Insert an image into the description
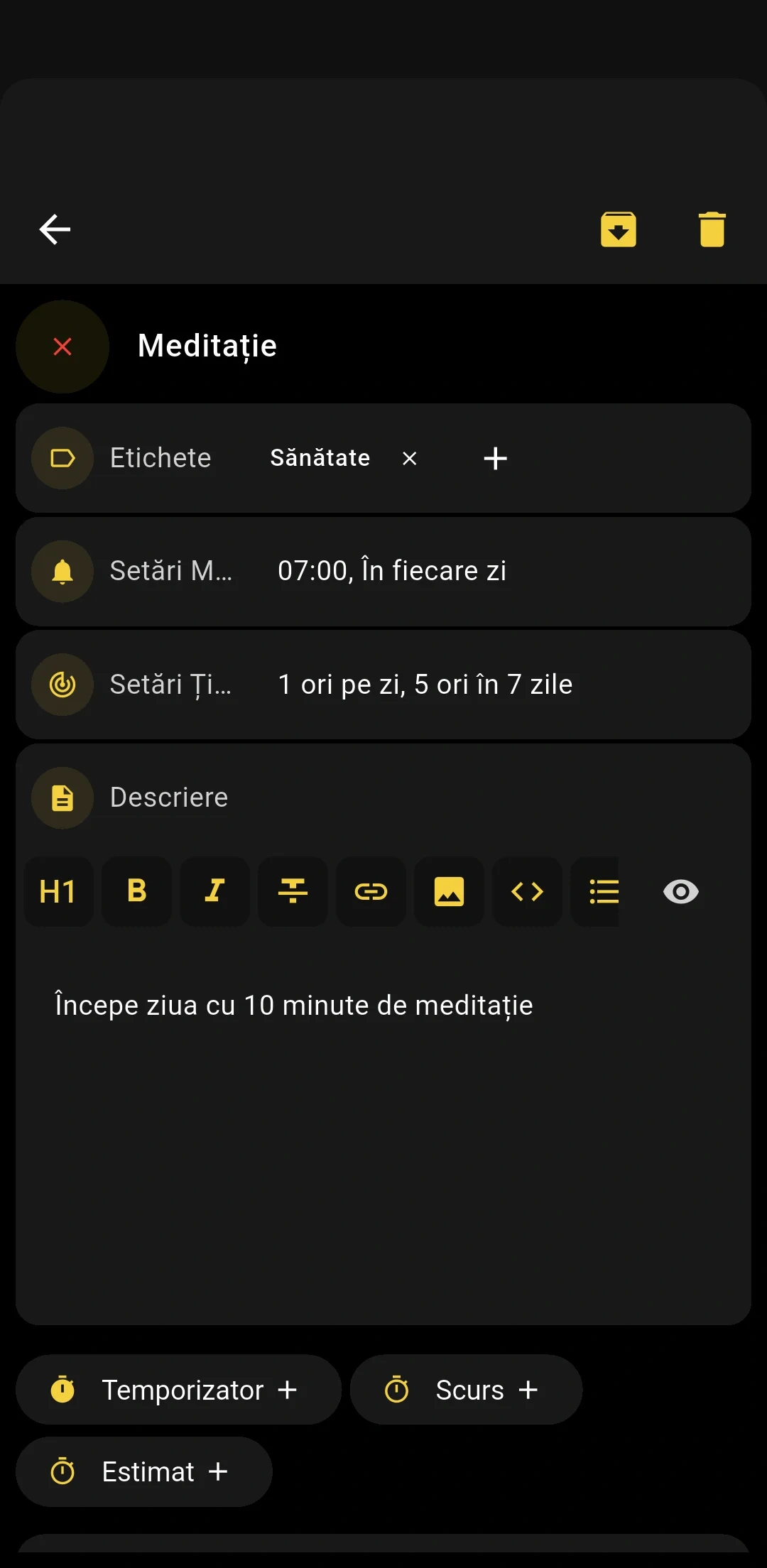 (449, 892)
